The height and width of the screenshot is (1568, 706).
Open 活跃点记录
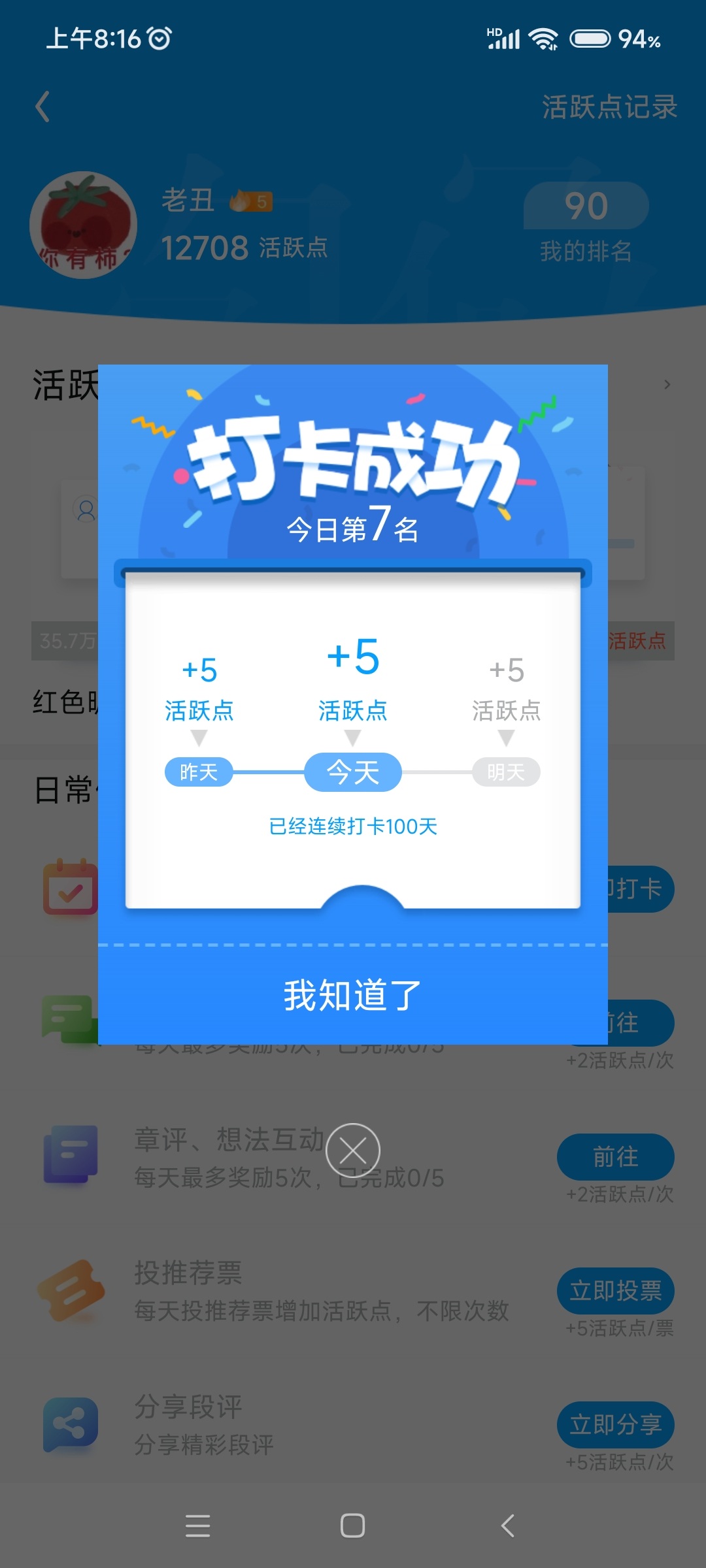point(609,107)
